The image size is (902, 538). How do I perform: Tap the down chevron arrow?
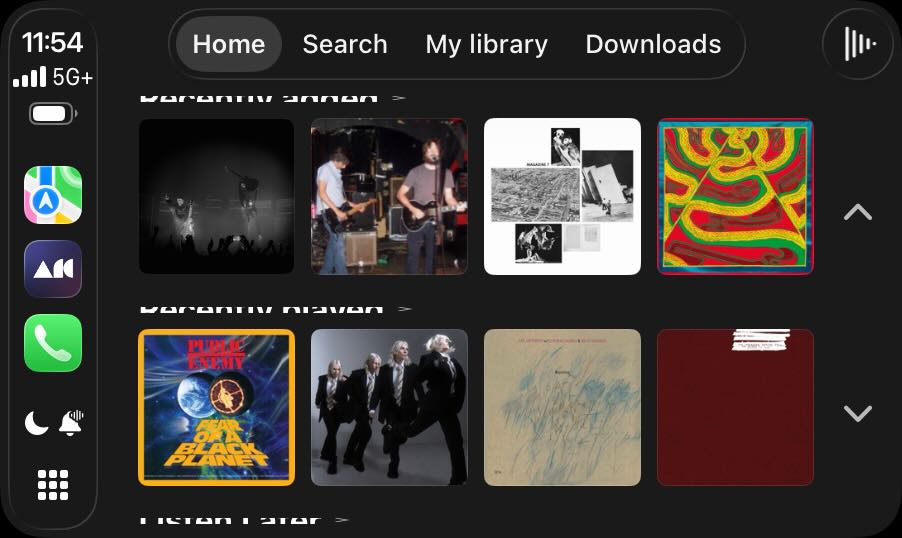(858, 413)
